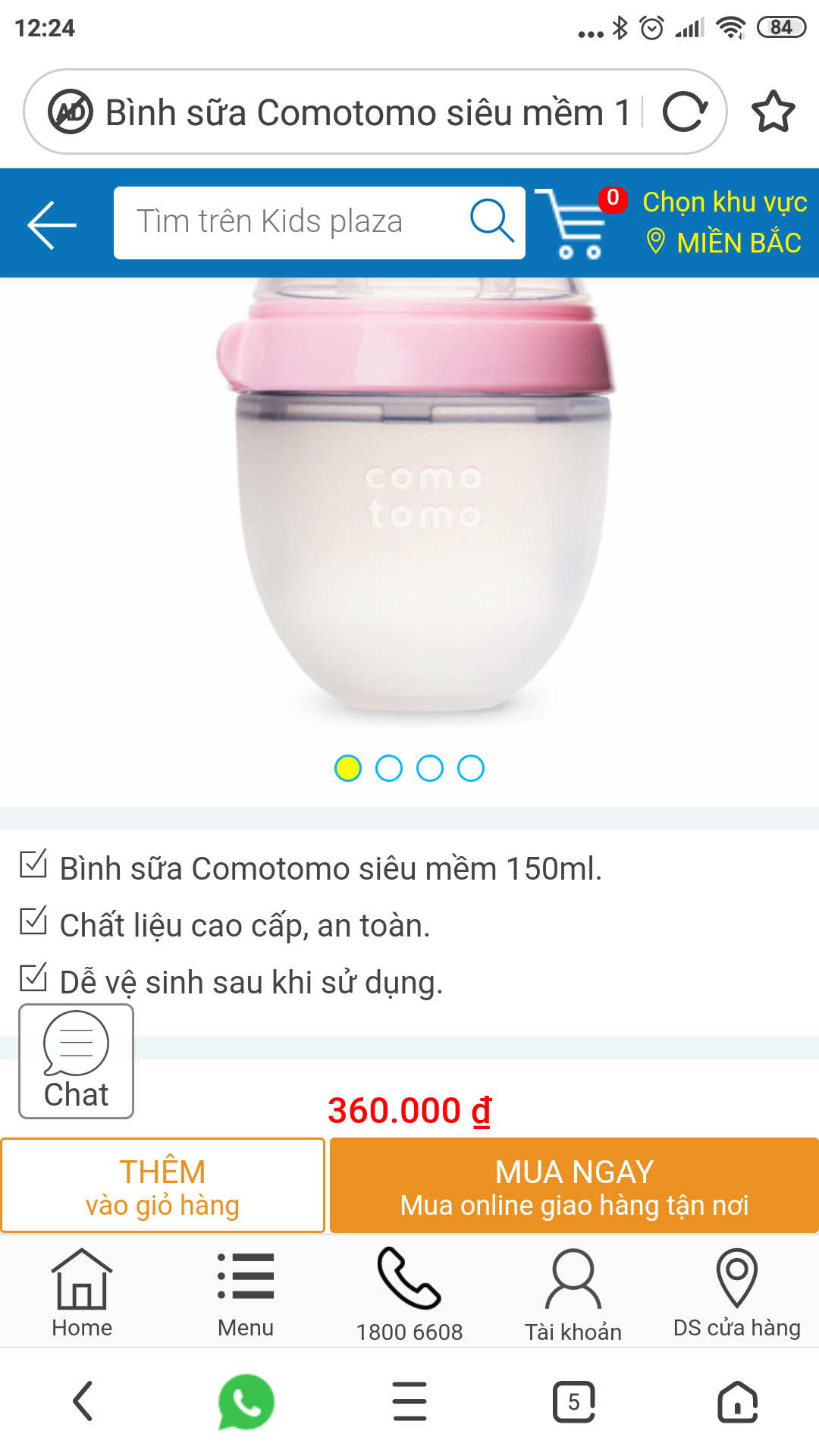This screenshot has width=819, height=1456.
Task: Buy now with Mua ngay
Action: point(574,1186)
